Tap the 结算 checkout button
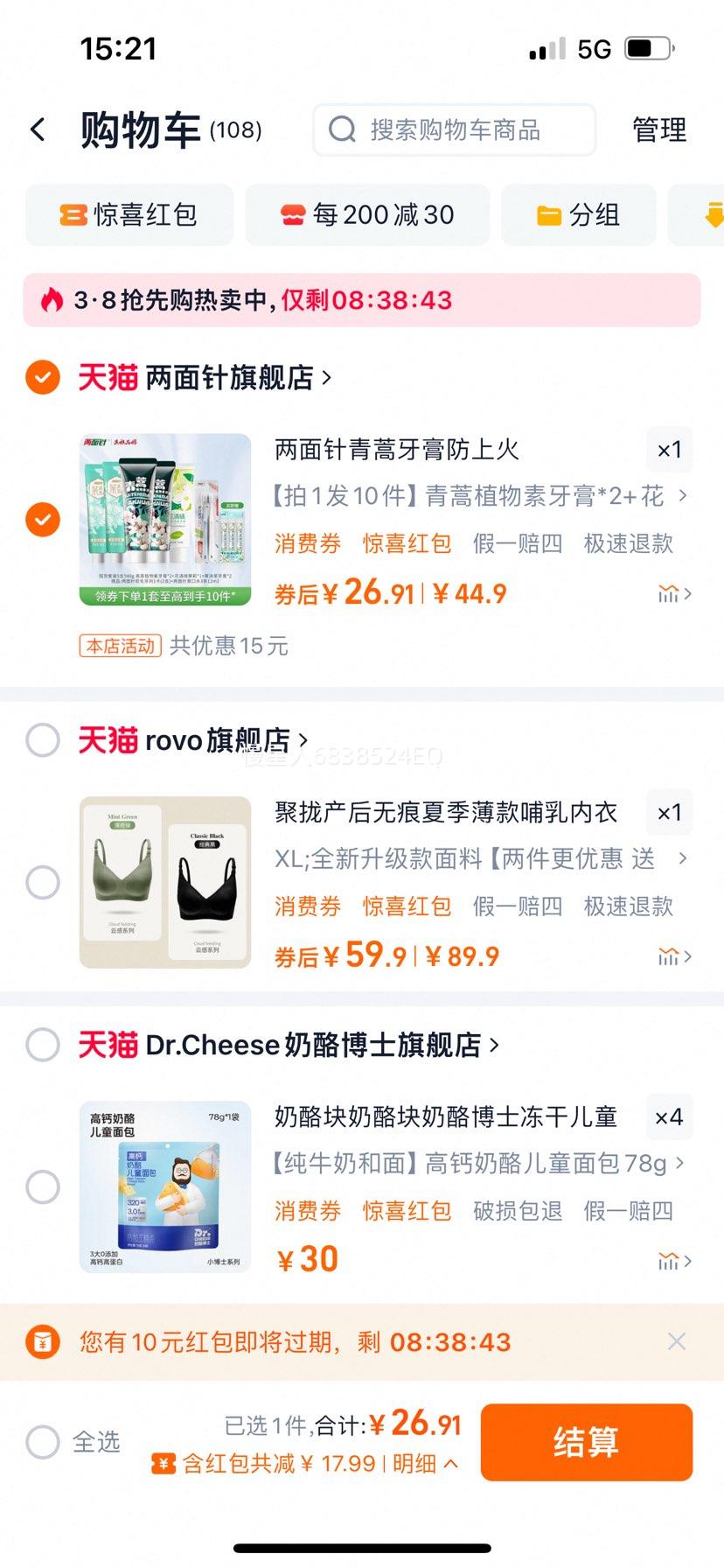This screenshot has width=724, height=1568. (x=586, y=1443)
